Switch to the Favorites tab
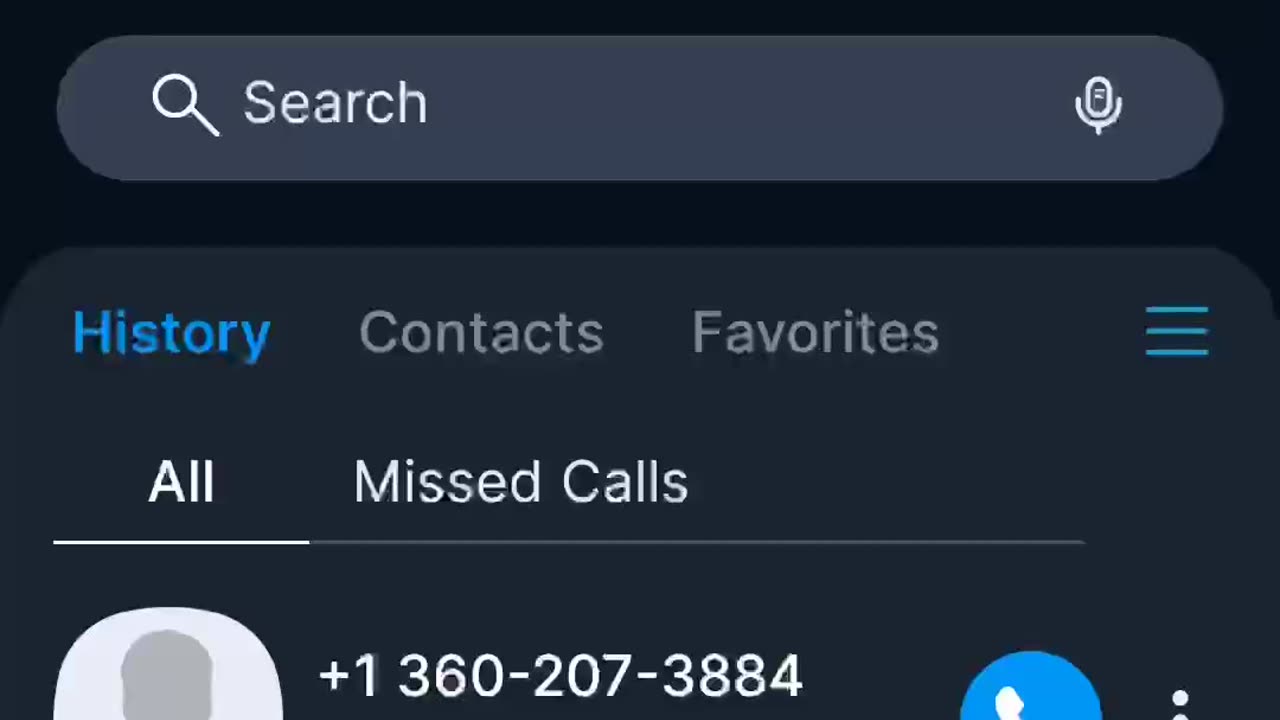1280x720 pixels. tap(815, 333)
